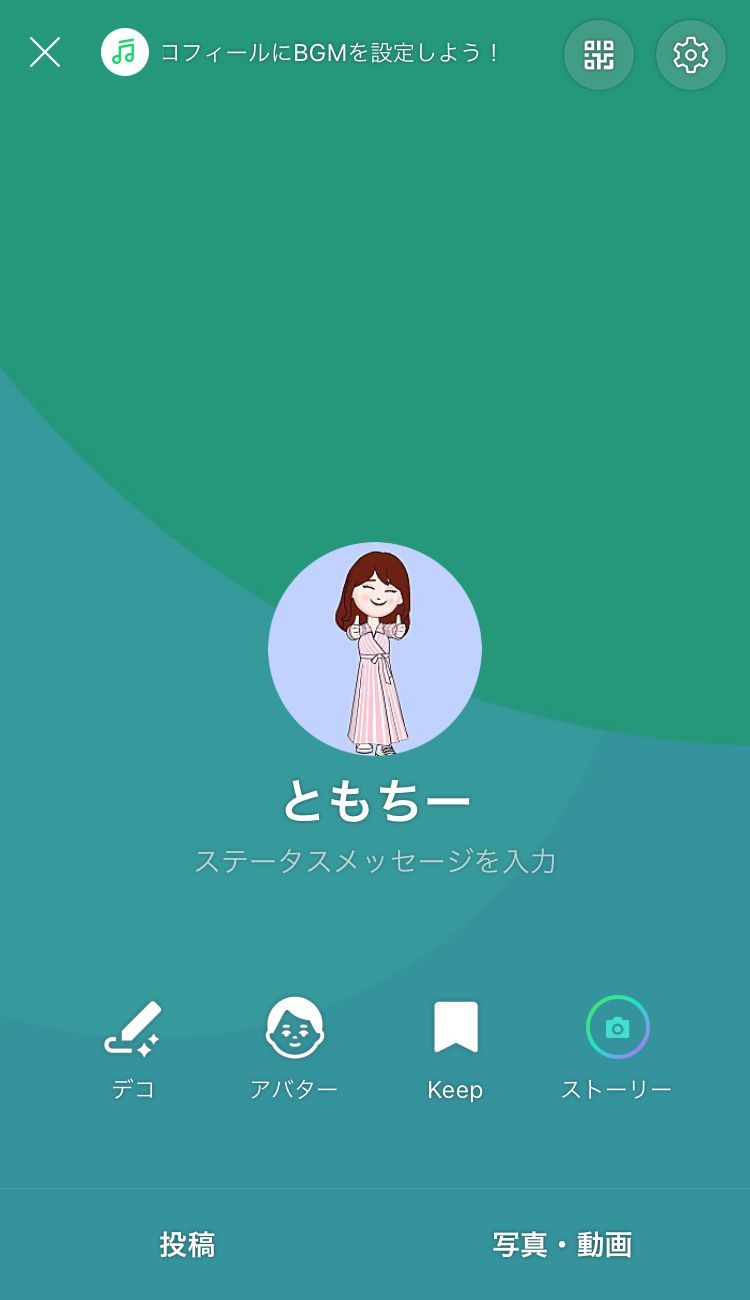Open profile settings gear
Screen dimensions: 750x1300
[691, 55]
